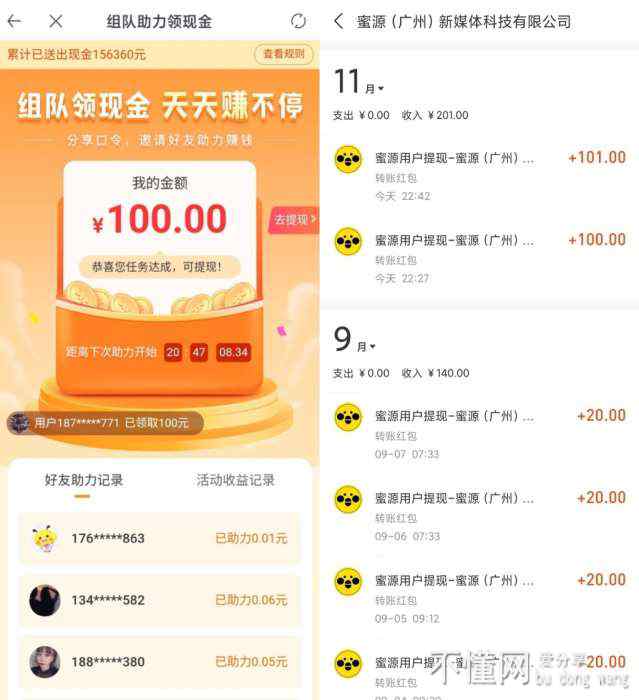Expand the 9月 month dropdown
This screenshot has width=639, height=700.
click(356, 341)
